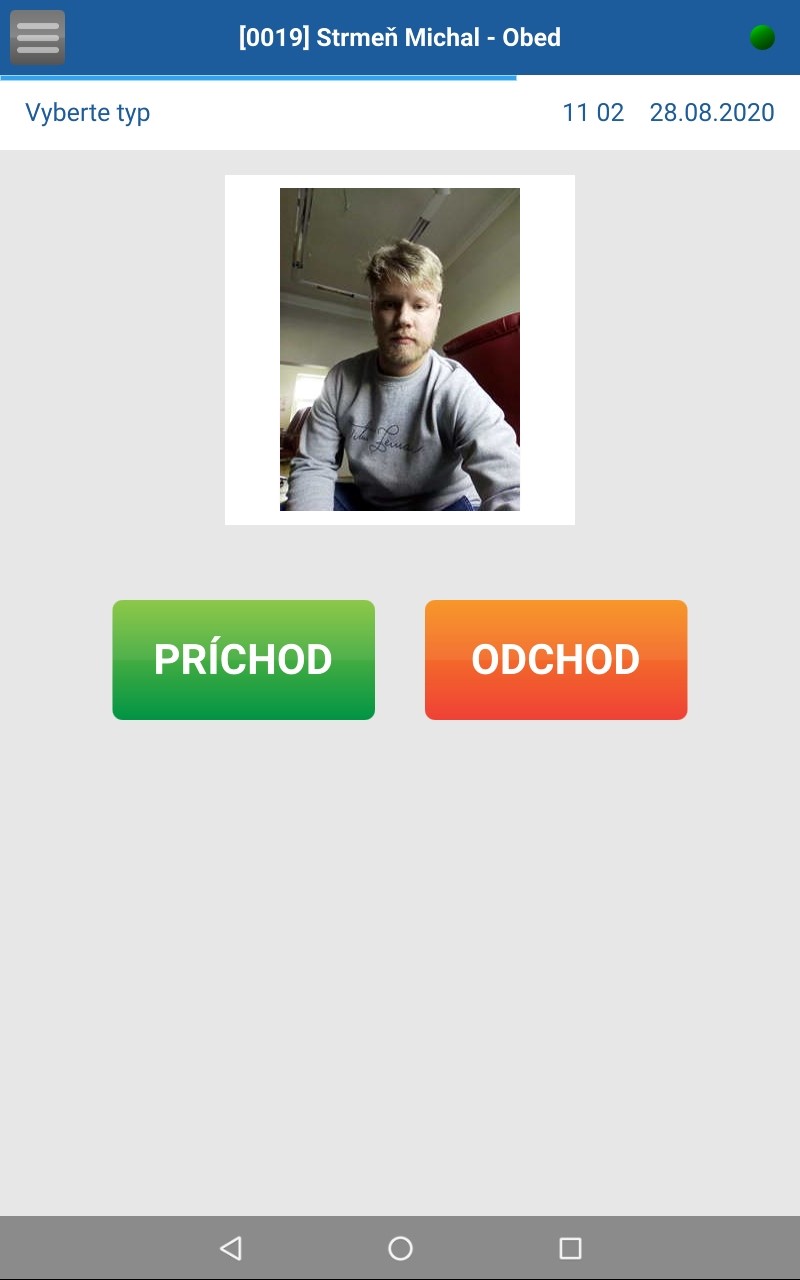
Task: Tap the navigation drawer icon top left
Action: point(37,37)
